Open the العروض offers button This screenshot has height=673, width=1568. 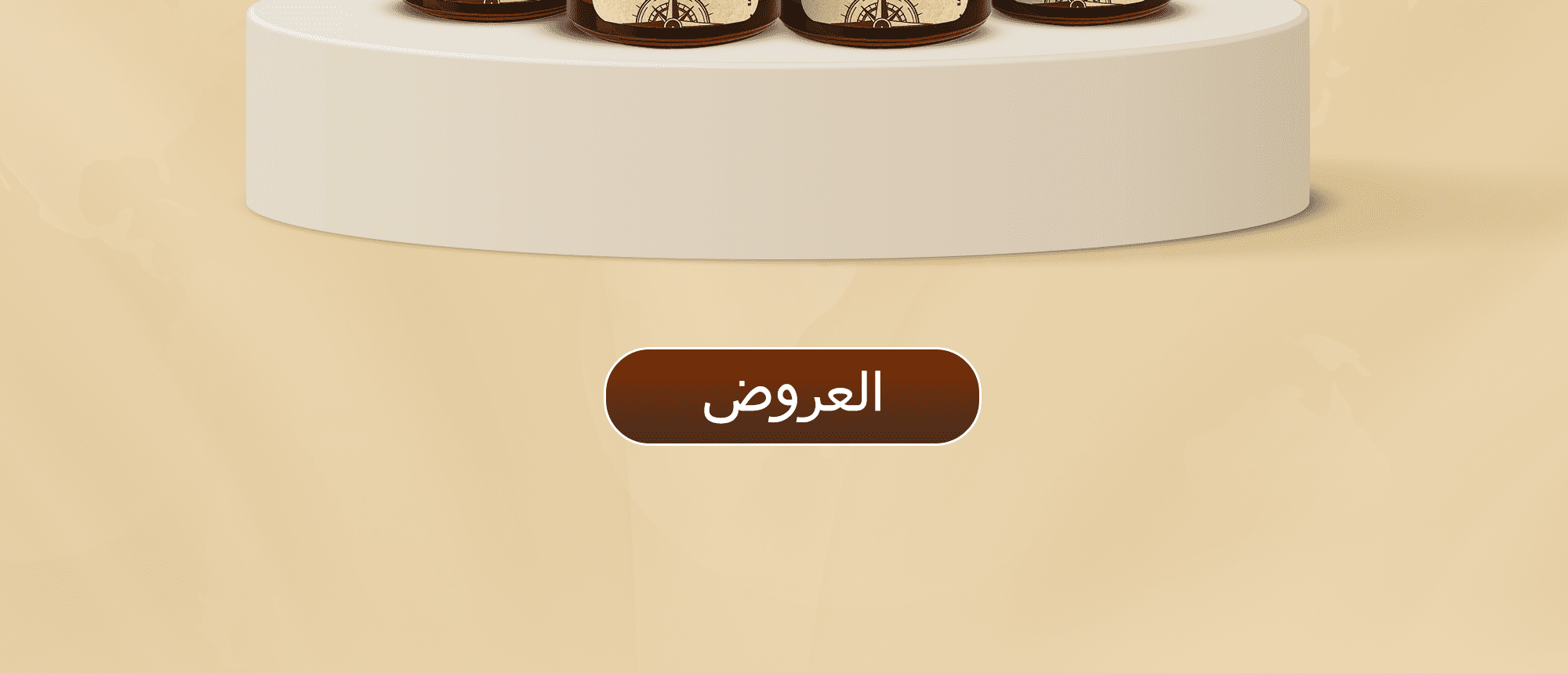(792, 396)
